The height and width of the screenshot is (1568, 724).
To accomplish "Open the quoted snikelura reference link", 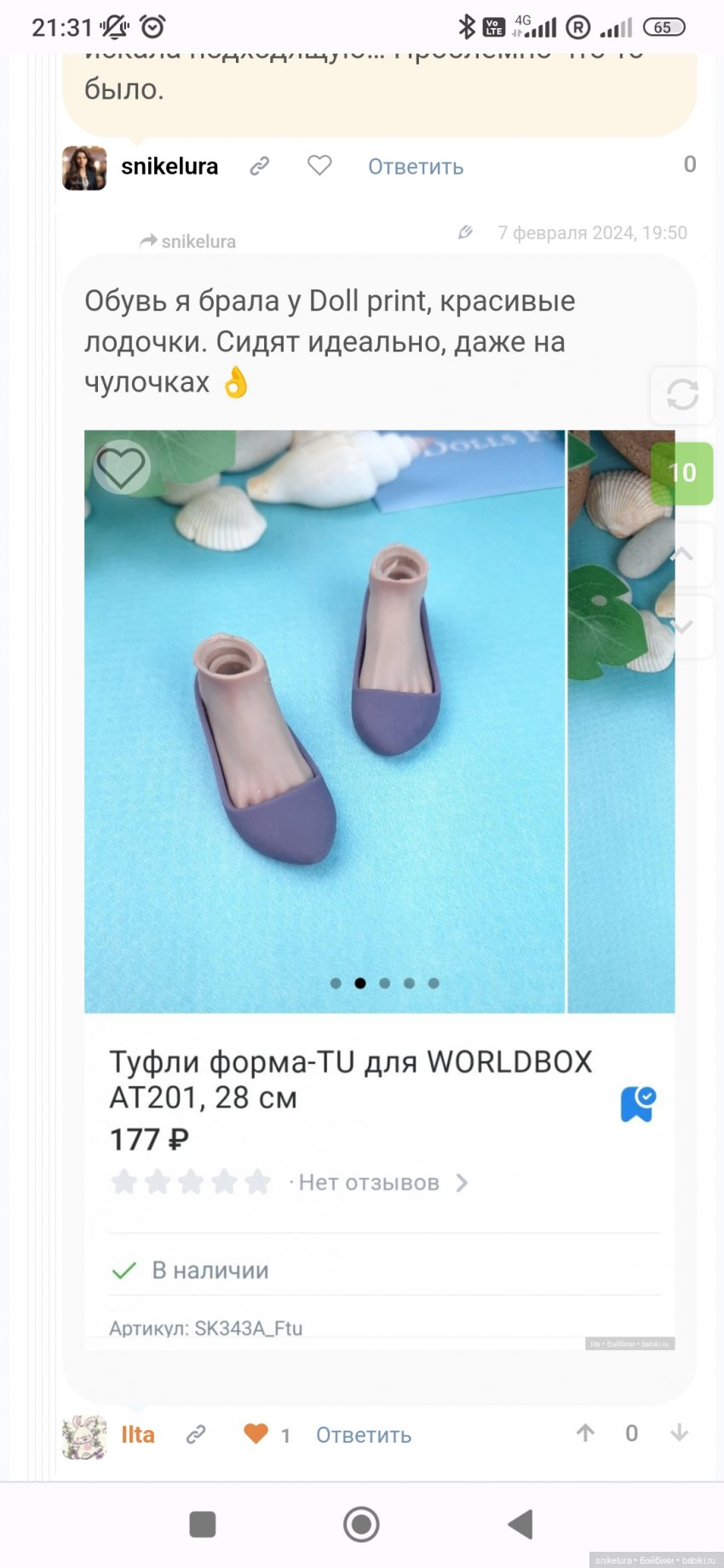I will click(188, 241).
